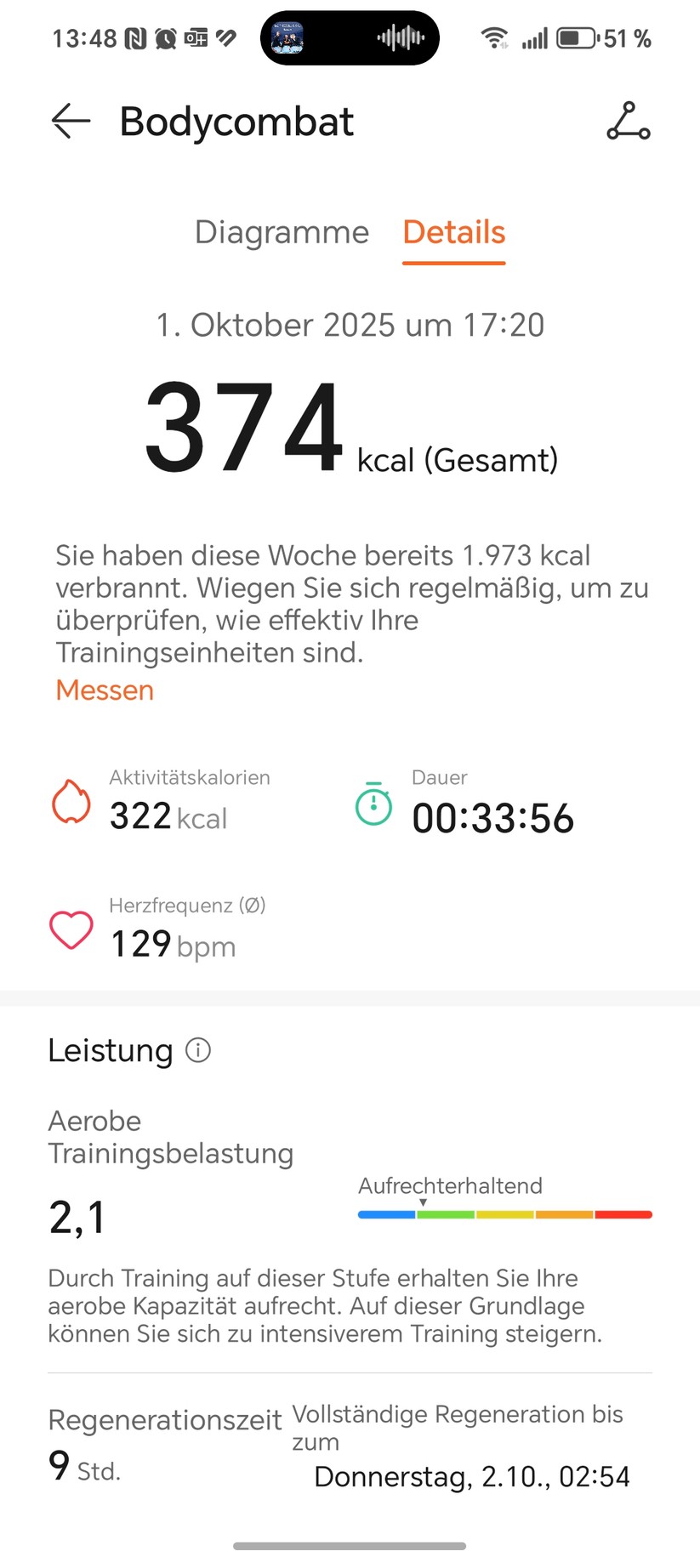Open the music pill in the status bar
Image resolution: width=700 pixels, height=1568 pixels.
(350, 38)
